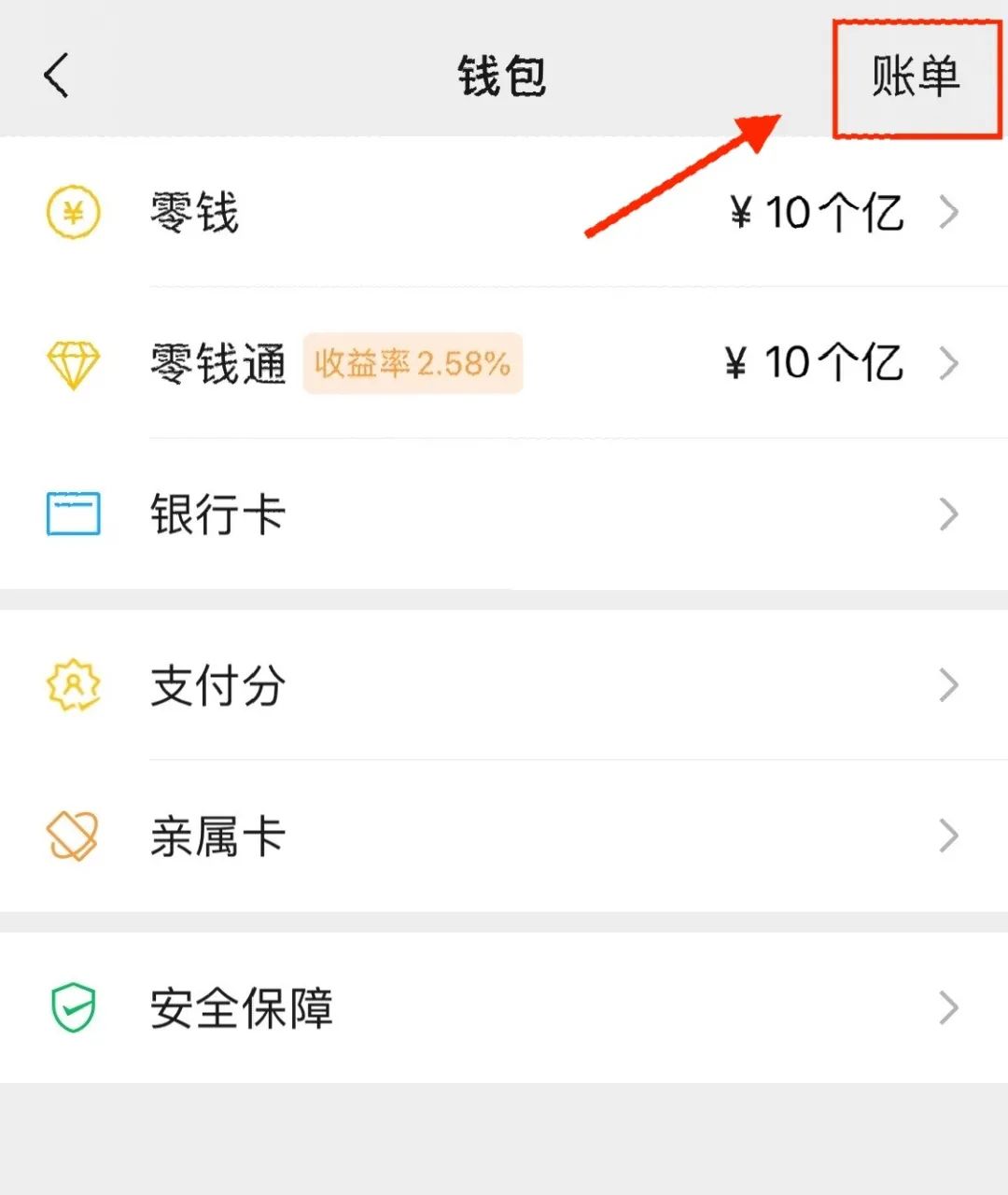Click the diamond icon next to 零钱通
Image resolution: width=1008 pixels, height=1195 pixels.
pyautogui.click(x=74, y=365)
